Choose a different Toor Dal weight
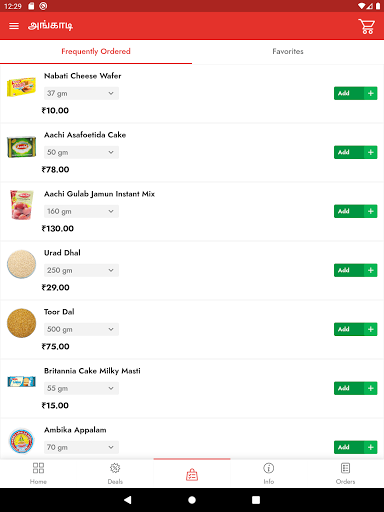384x512 pixels. (81, 329)
